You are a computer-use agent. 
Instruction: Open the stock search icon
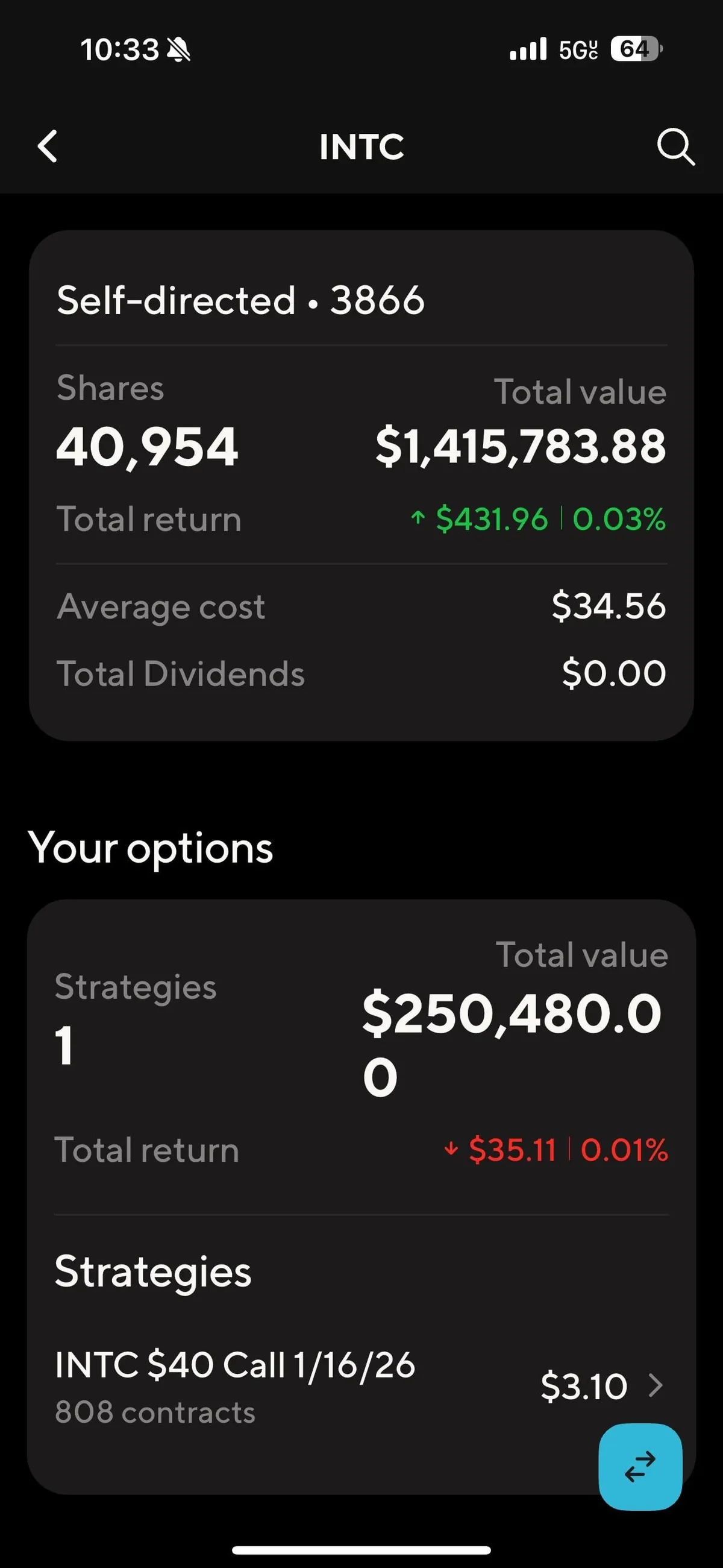pyautogui.click(x=675, y=146)
